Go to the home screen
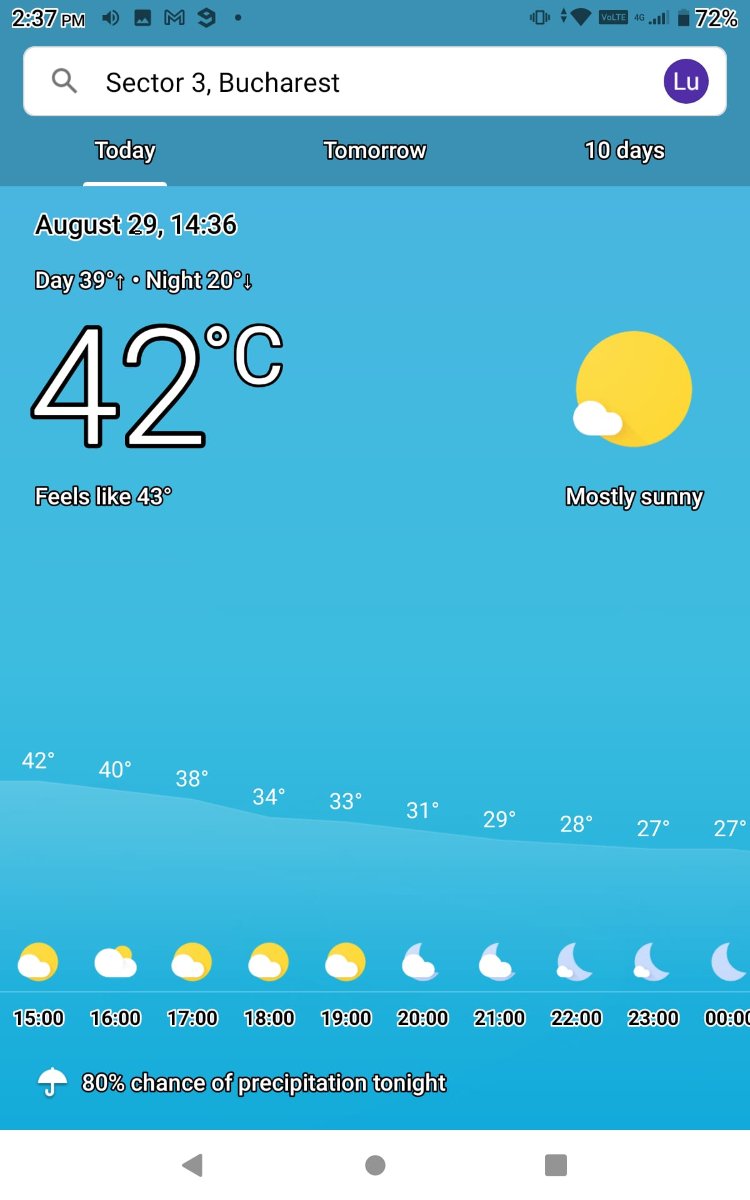 [x=375, y=1164]
